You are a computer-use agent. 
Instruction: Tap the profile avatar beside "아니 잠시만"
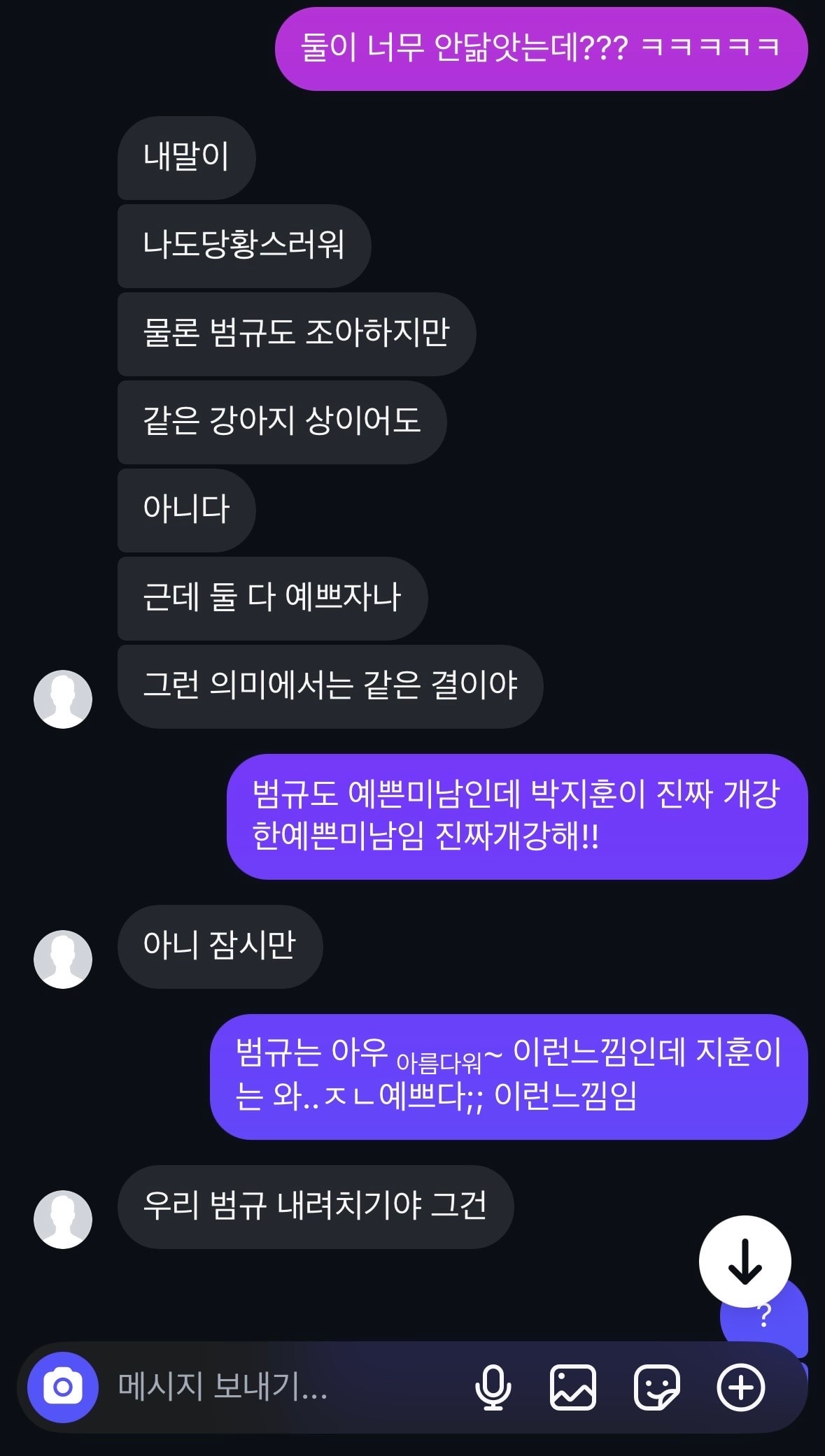point(63,958)
